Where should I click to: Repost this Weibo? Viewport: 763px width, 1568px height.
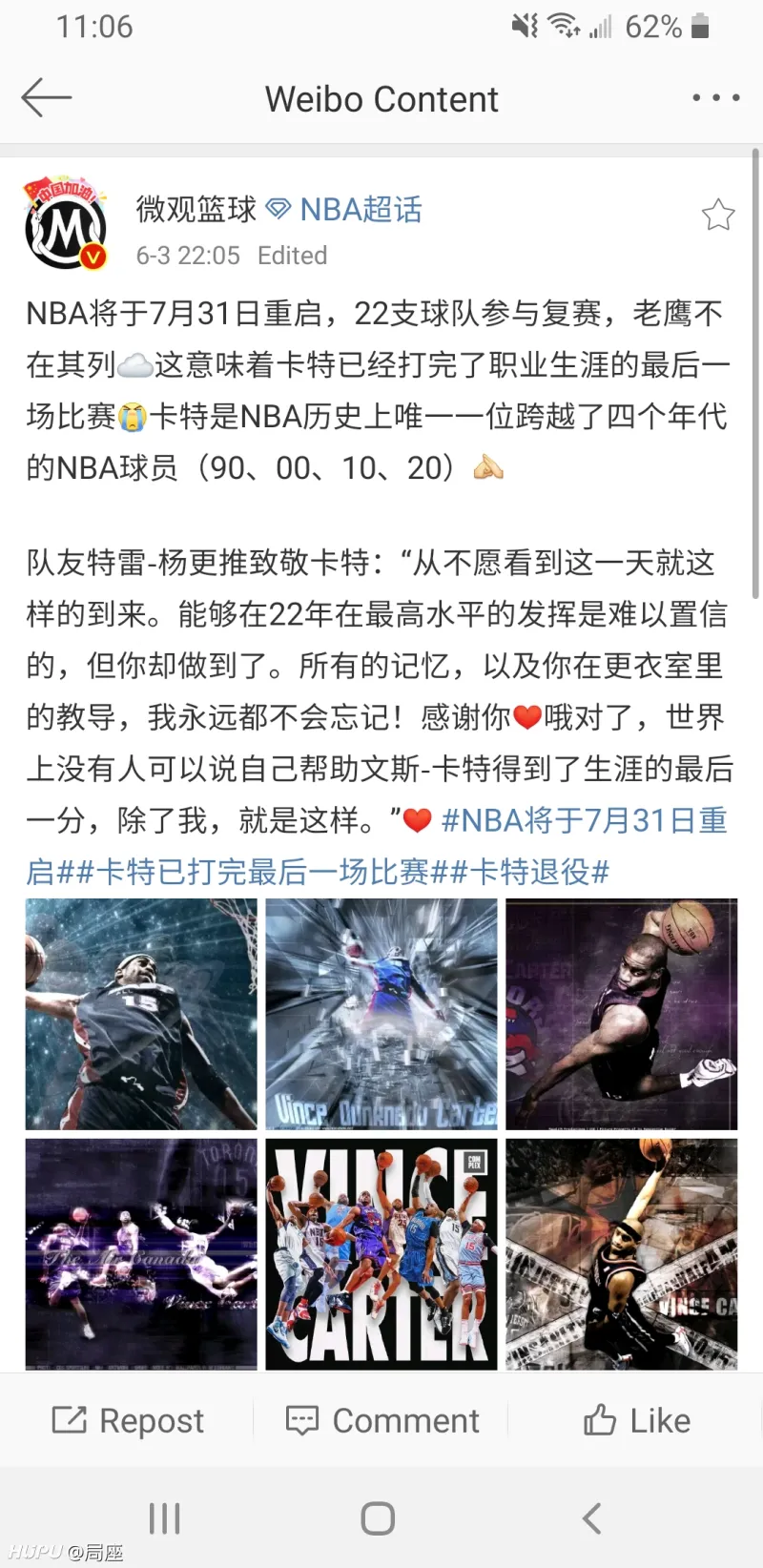click(x=128, y=1420)
